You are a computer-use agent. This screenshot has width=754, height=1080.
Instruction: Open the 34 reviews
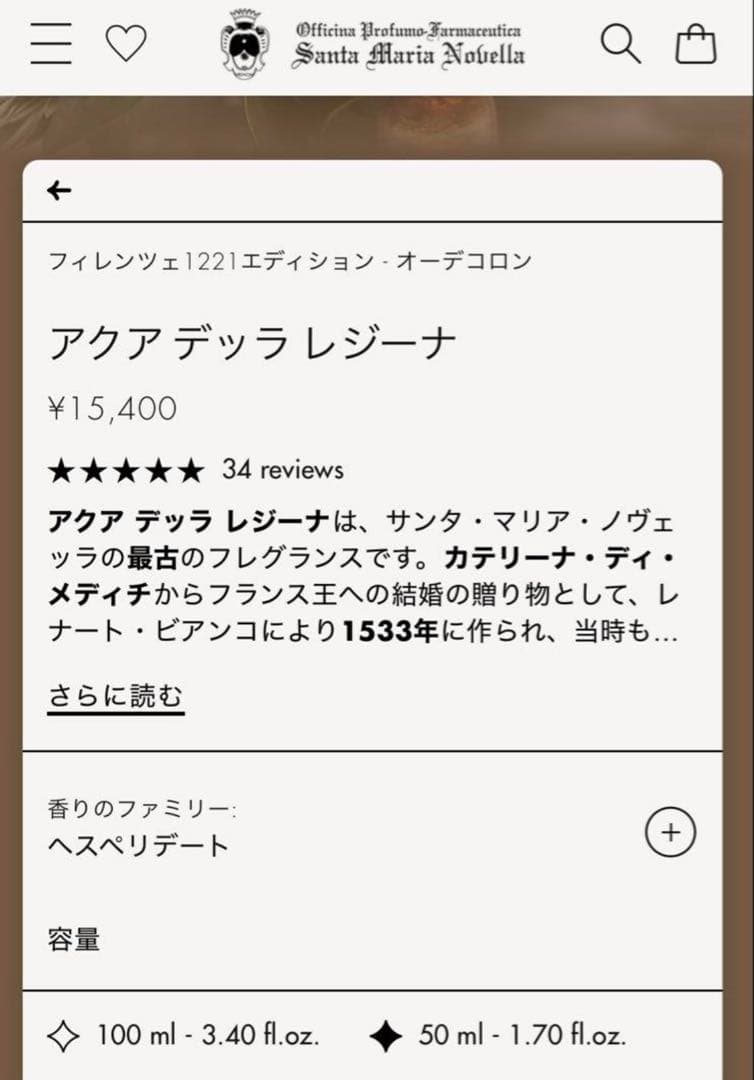click(282, 470)
